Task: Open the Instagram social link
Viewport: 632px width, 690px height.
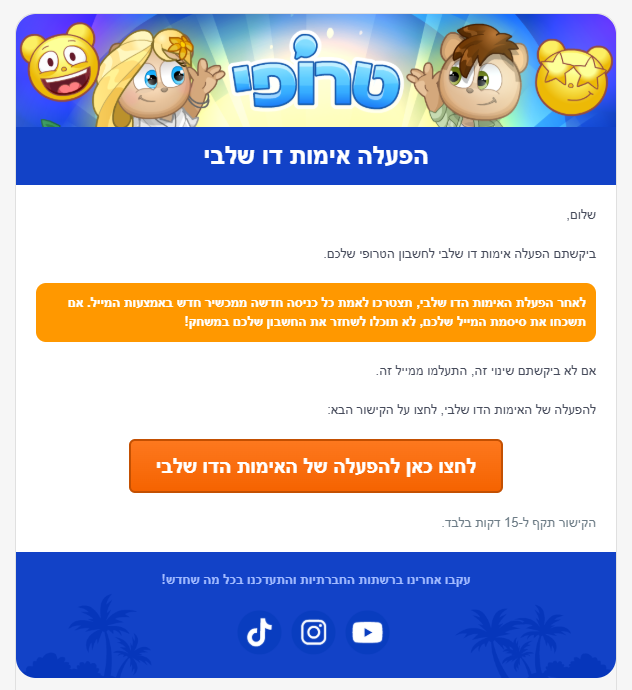Action: (x=314, y=632)
